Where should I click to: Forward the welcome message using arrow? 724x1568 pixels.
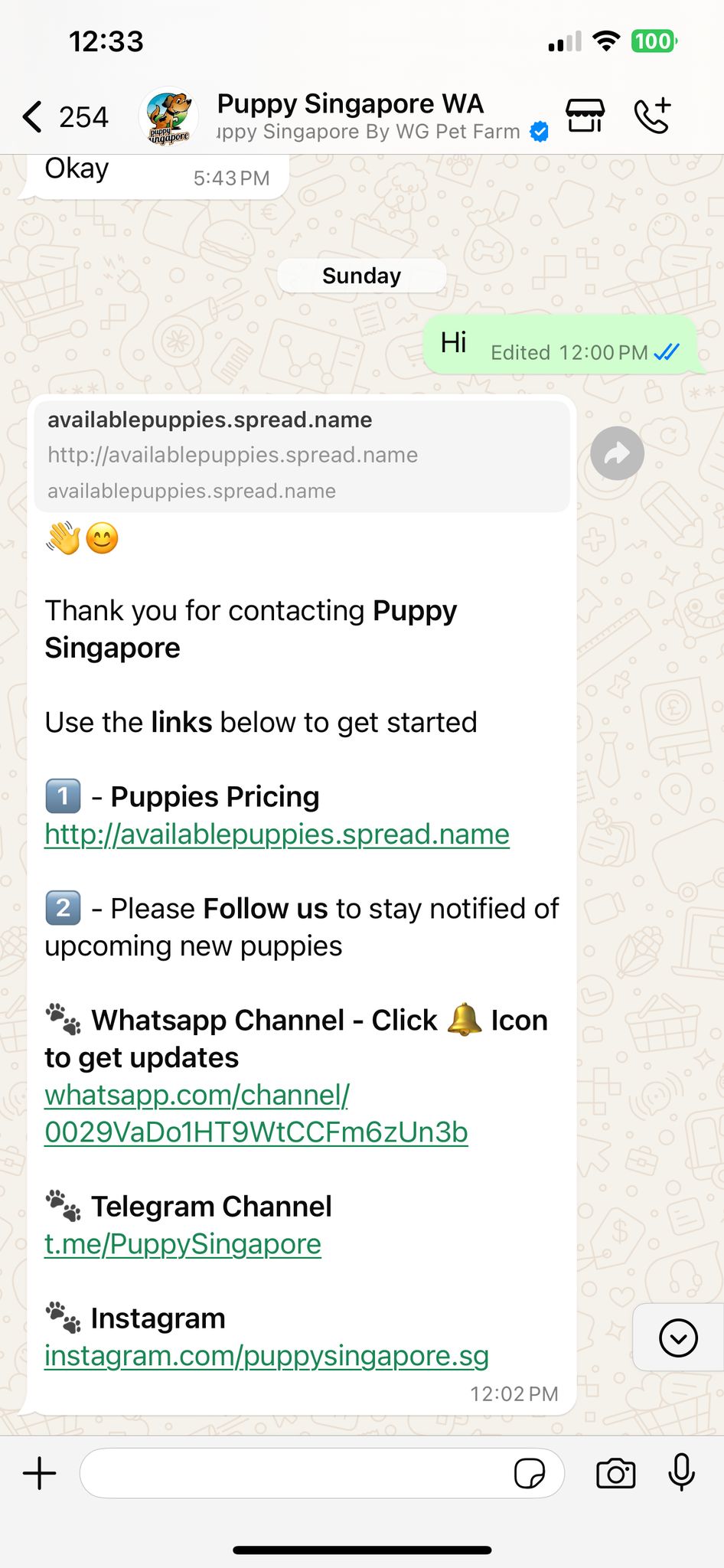click(x=617, y=454)
